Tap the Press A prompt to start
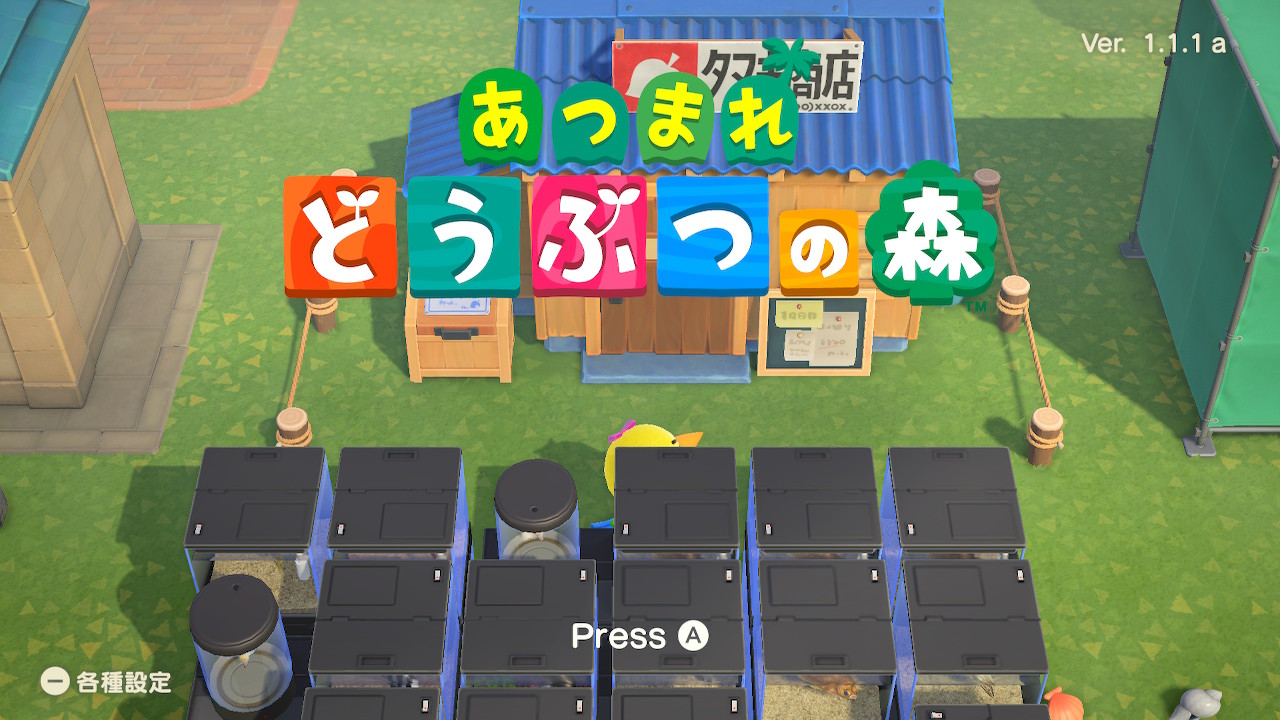The width and height of the screenshot is (1280, 720). point(640,636)
